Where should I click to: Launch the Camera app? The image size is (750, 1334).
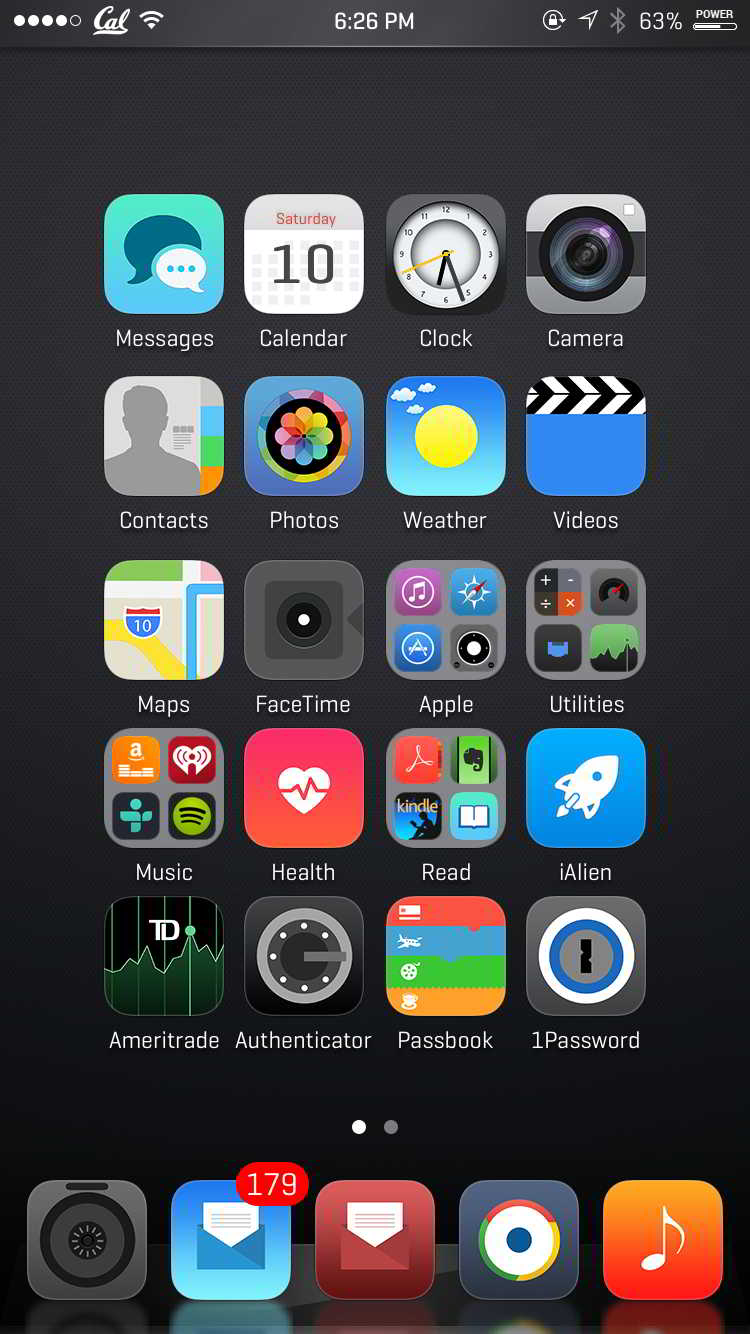pyautogui.click(x=586, y=254)
